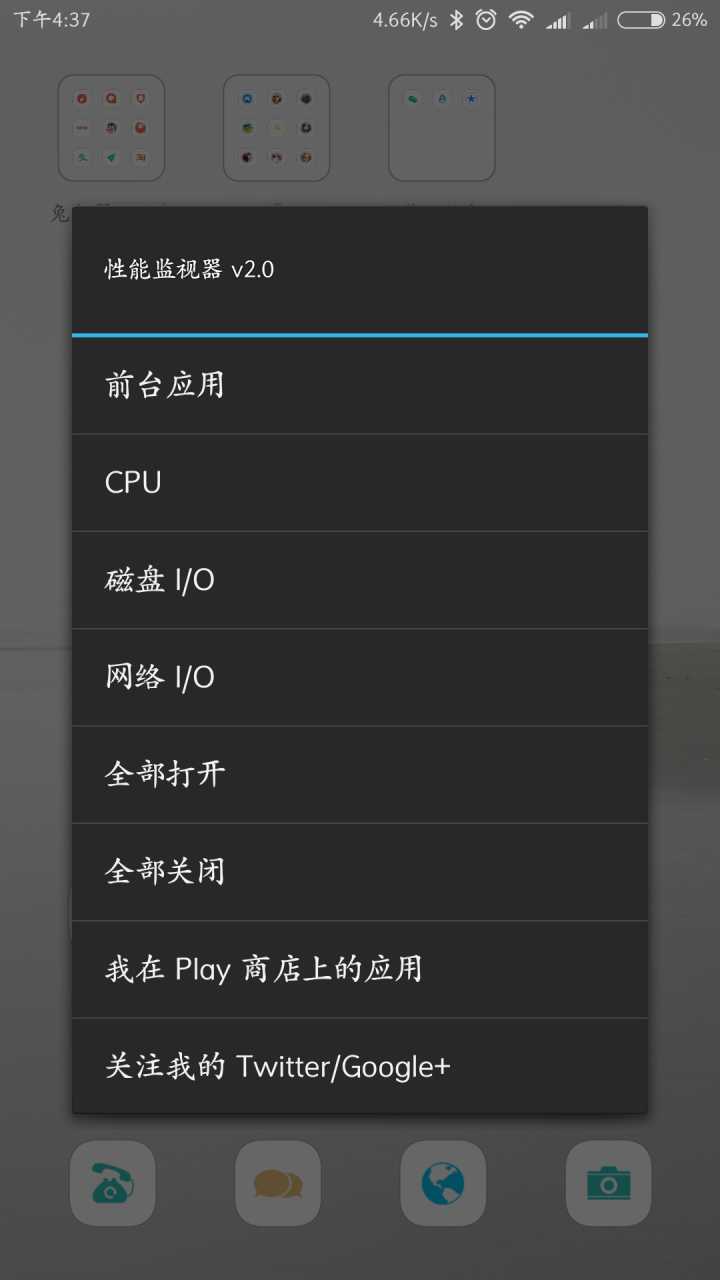
Task: Tap the 网络 I/O entry
Action: point(360,677)
